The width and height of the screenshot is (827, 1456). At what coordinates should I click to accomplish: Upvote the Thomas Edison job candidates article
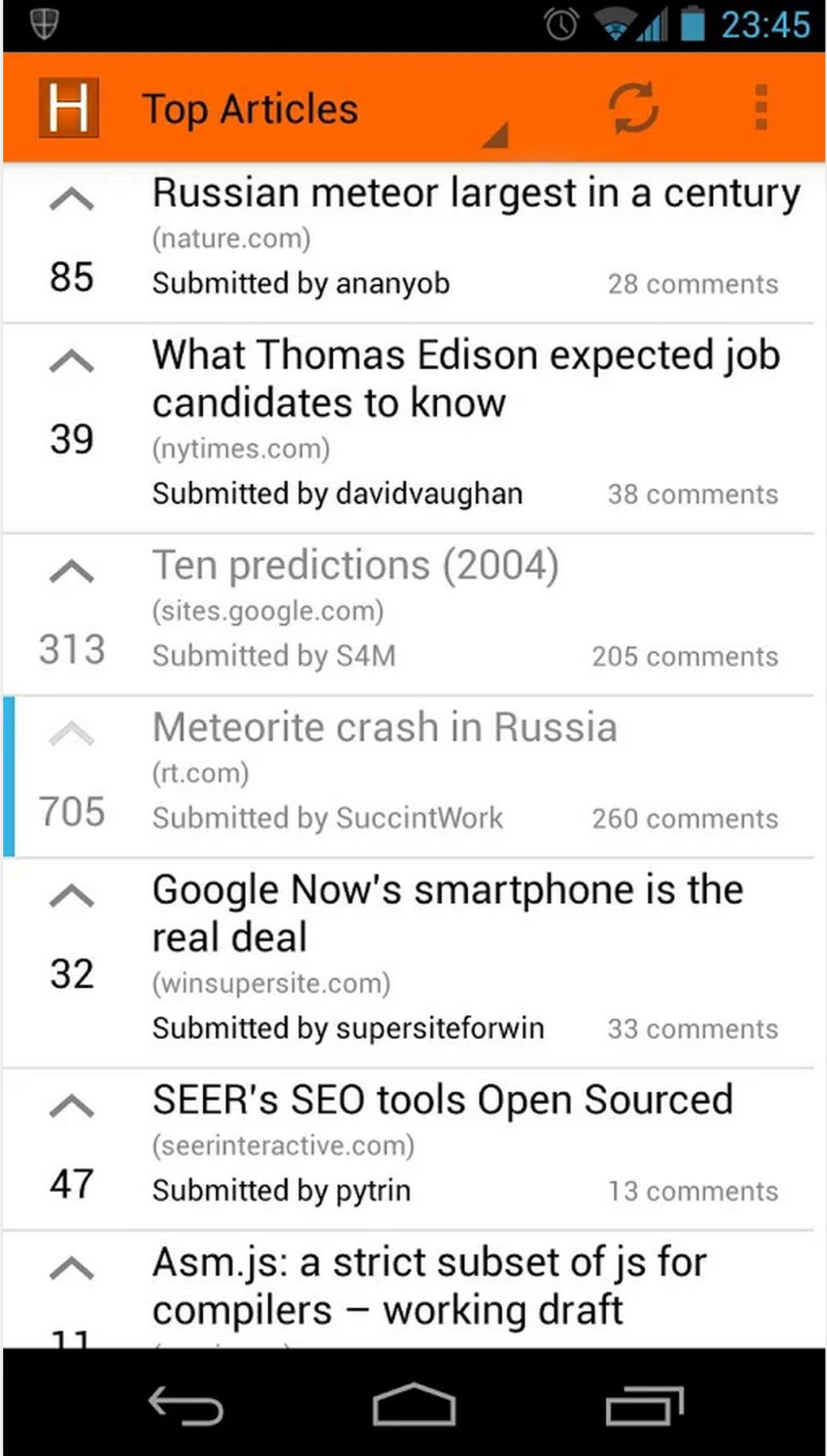[71, 361]
